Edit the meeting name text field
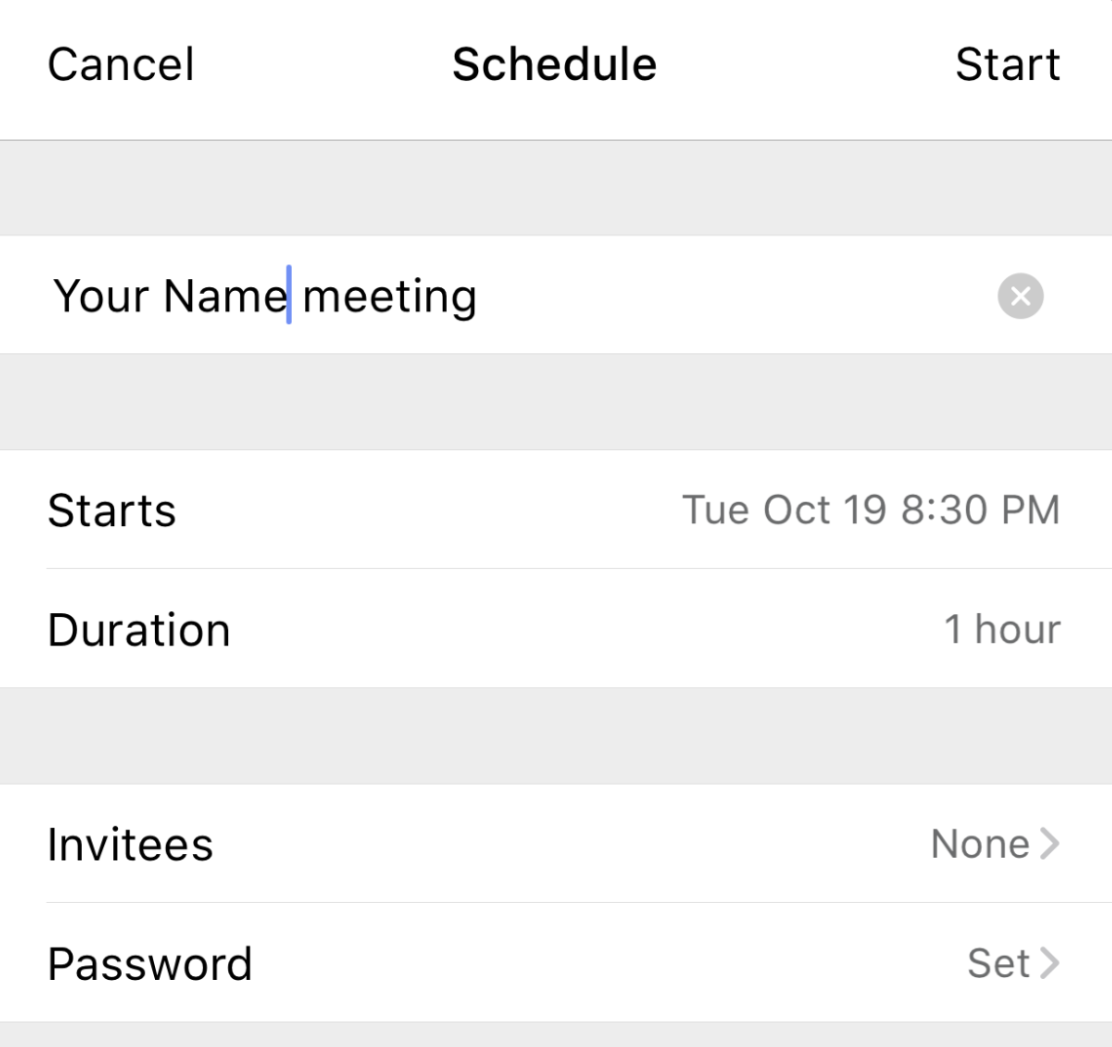Image resolution: width=1112 pixels, height=1047 pixels. click(x=500, y=296)
